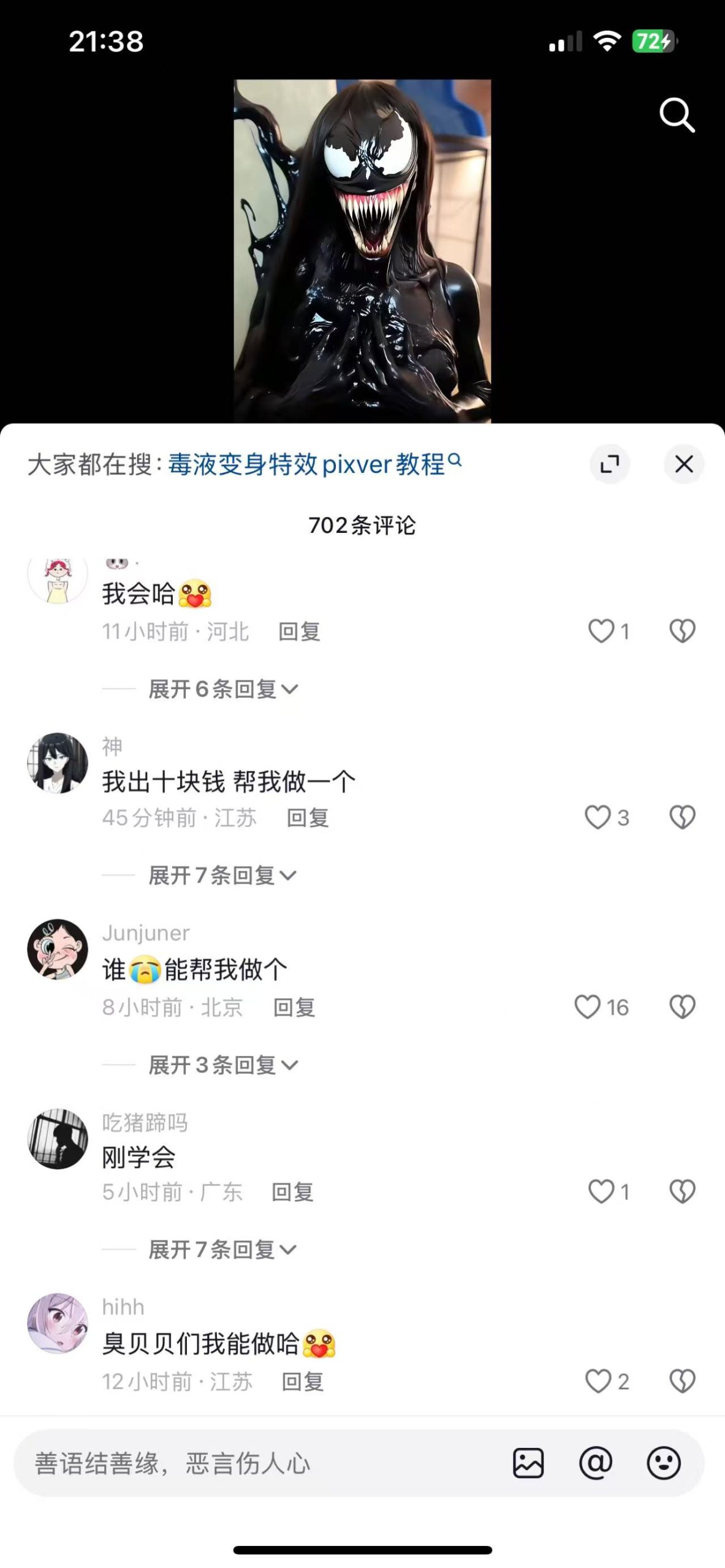The image size is (725, 1568).
Task: Reply to 吃猪蹄吗's comment 刚学会
Action: click(292, 1192)
